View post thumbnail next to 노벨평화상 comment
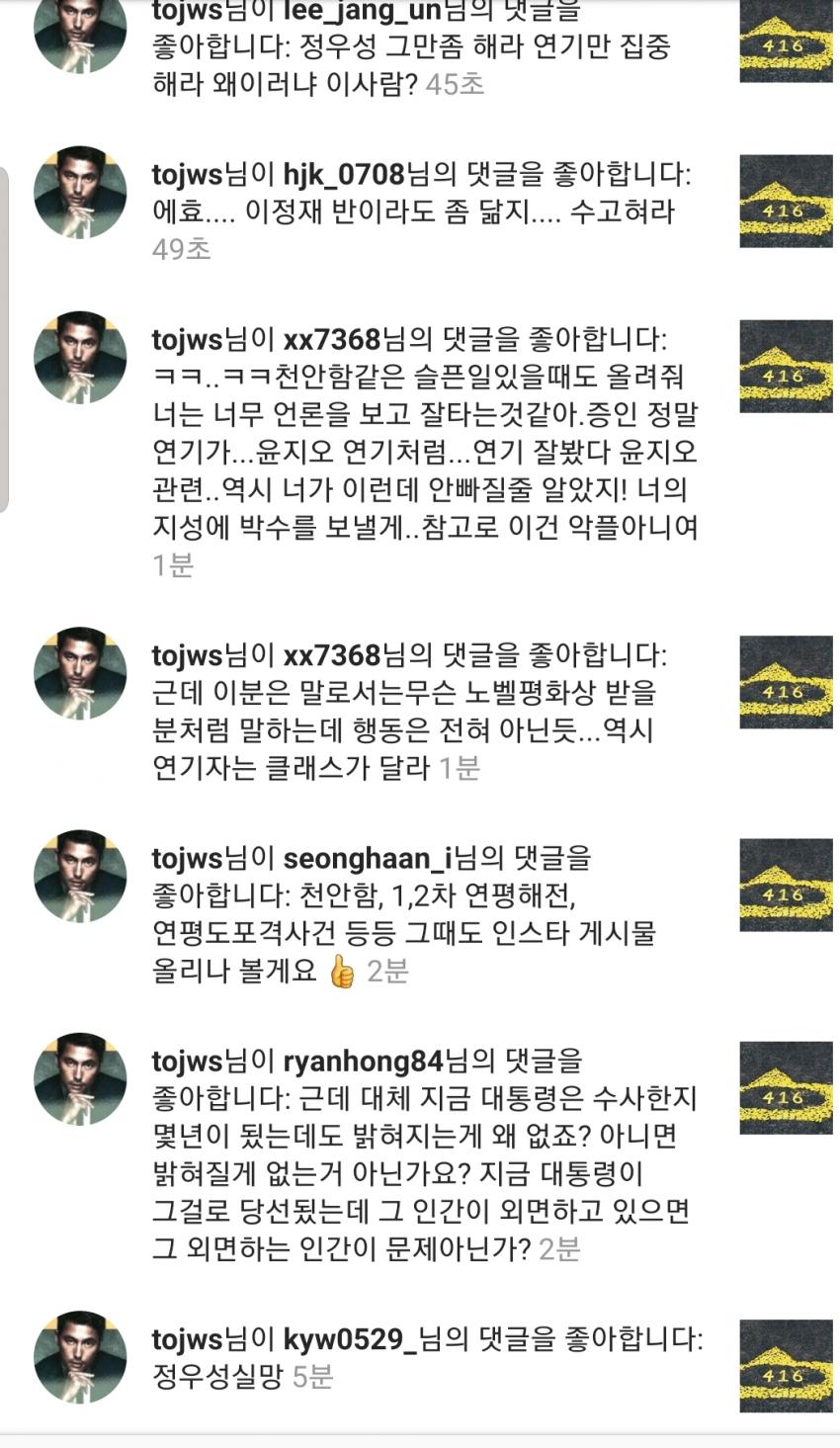 (786, 682)
